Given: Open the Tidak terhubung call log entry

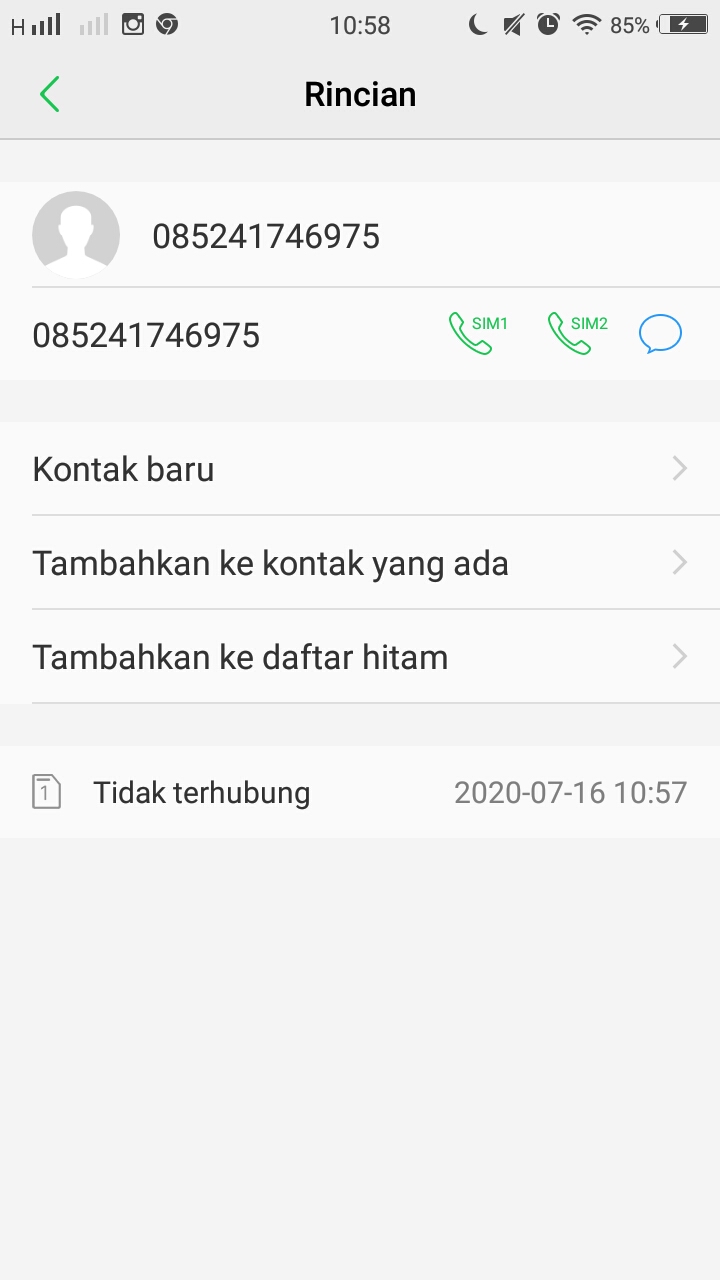Looking at the screenshot, I should coord(360,793).
